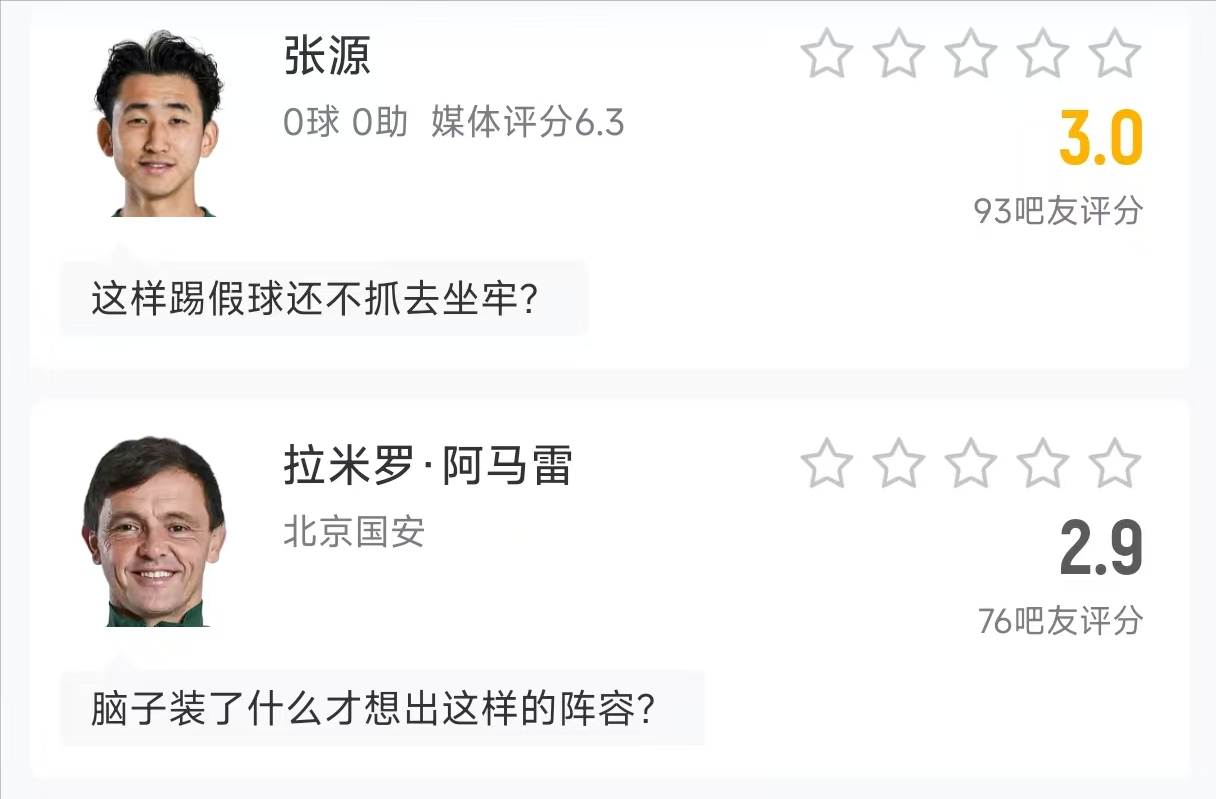Rate 张源 one star
The width and height of the screenshot is (1216, 799).
[826, 54]
